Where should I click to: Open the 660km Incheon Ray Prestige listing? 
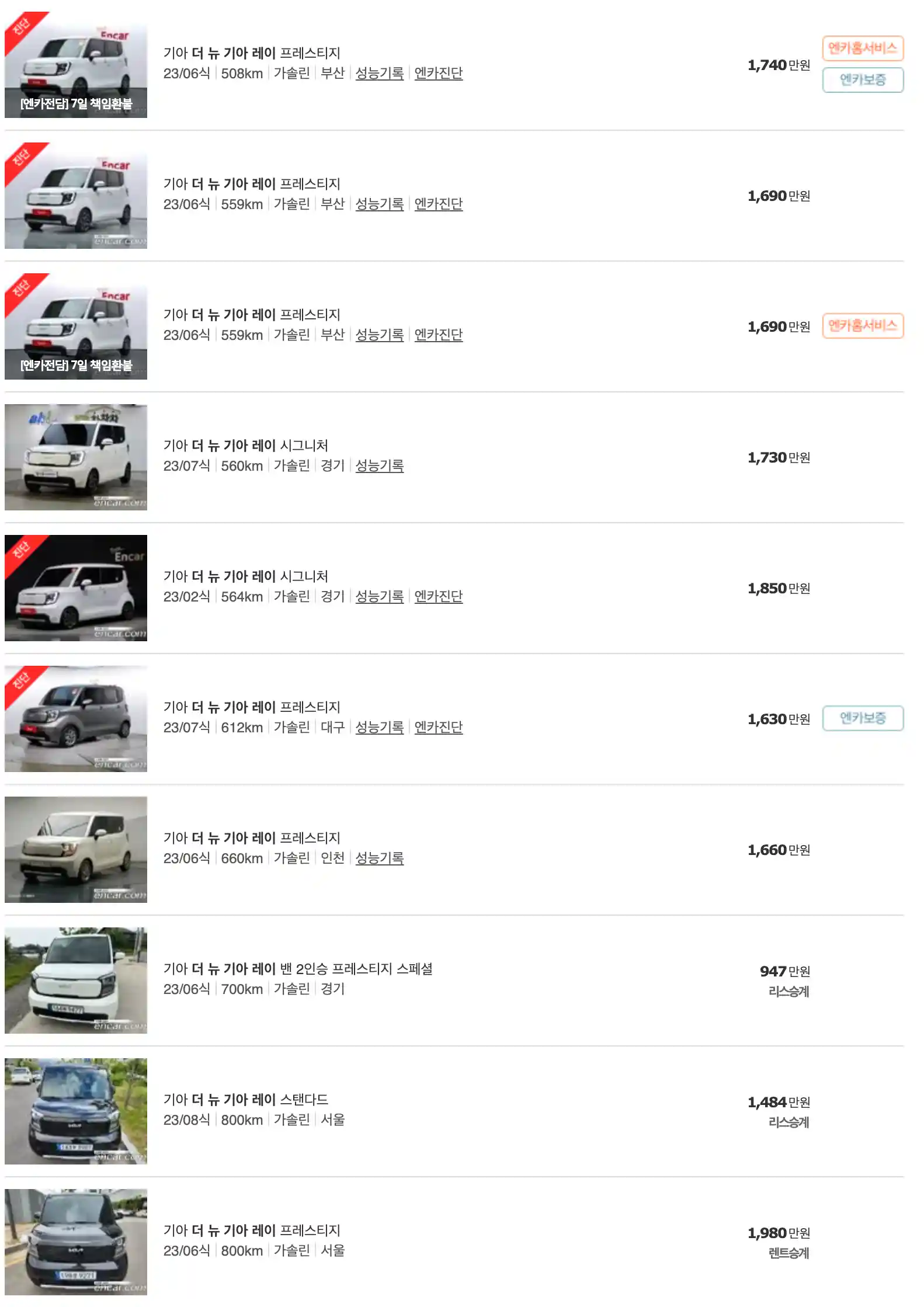point(252,838)
